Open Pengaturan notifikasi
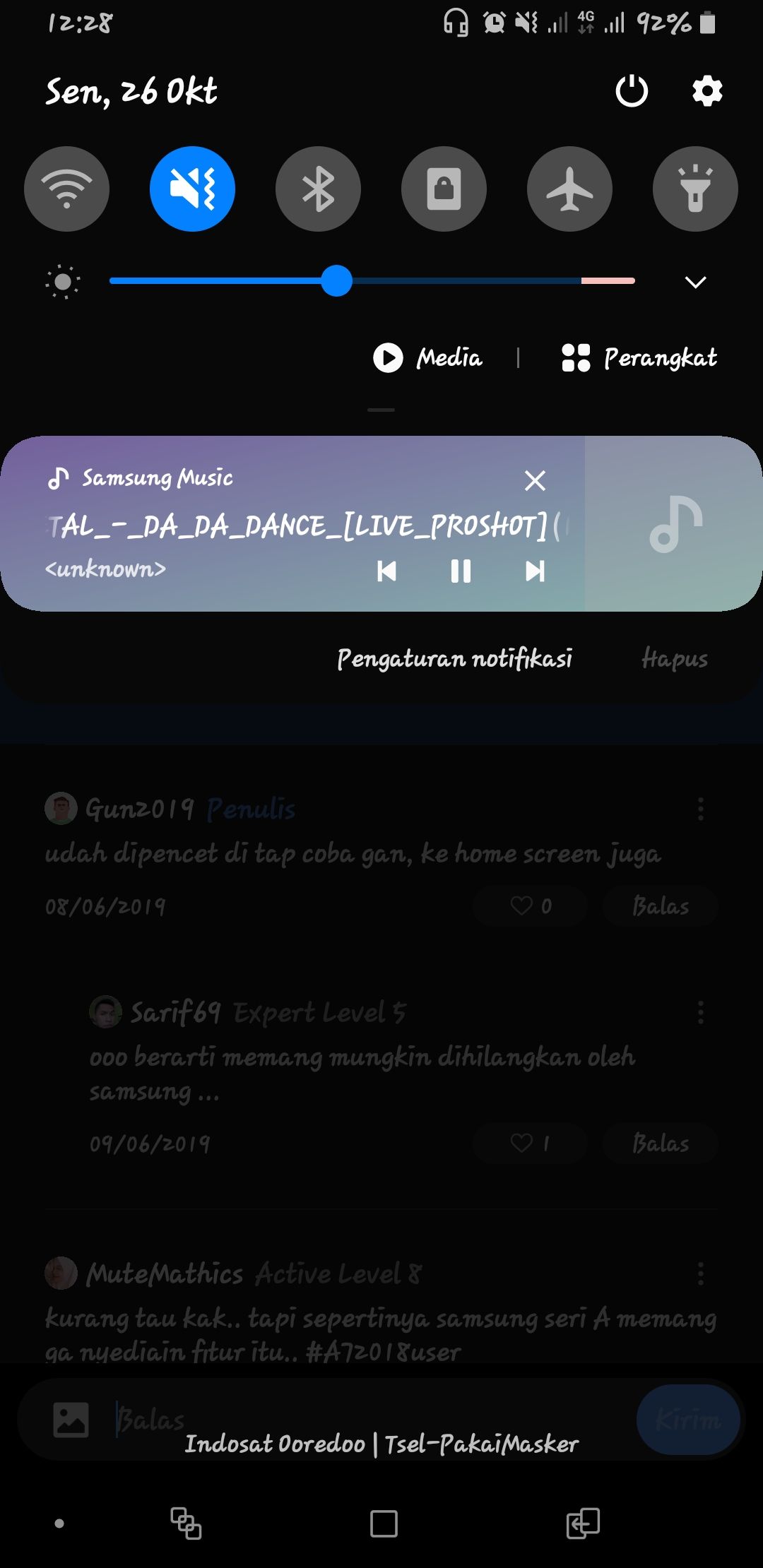763x1568 pixels. coord(454,658)
